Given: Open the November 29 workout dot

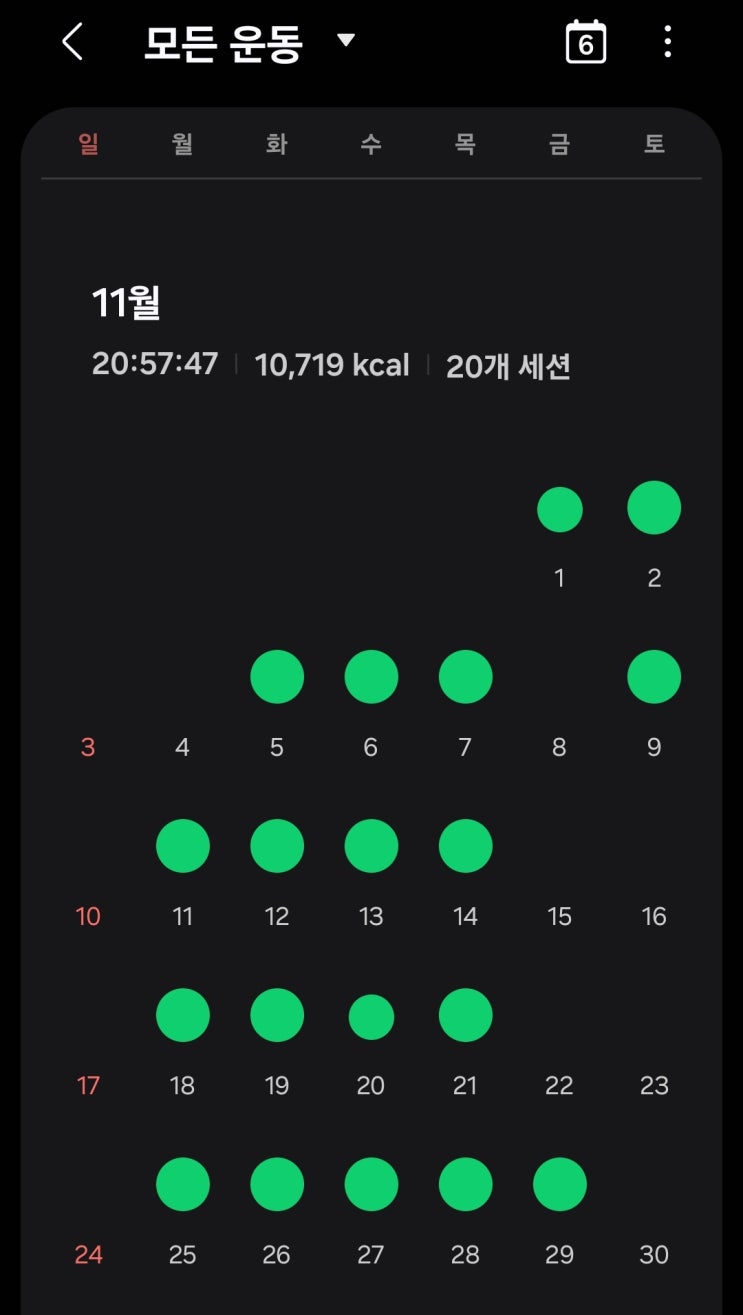Looking at the screenshot, I should click(x=559, y=1184).
